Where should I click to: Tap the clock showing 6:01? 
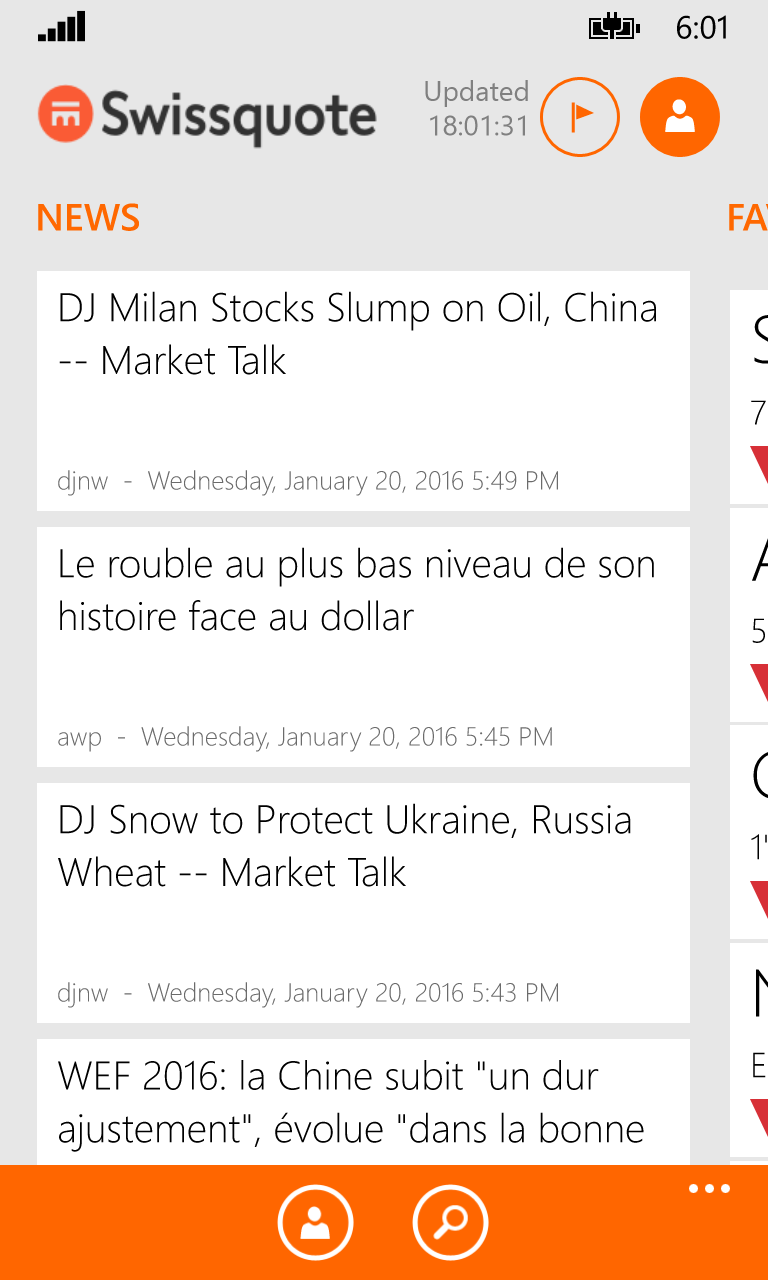(x=702, y=27)
